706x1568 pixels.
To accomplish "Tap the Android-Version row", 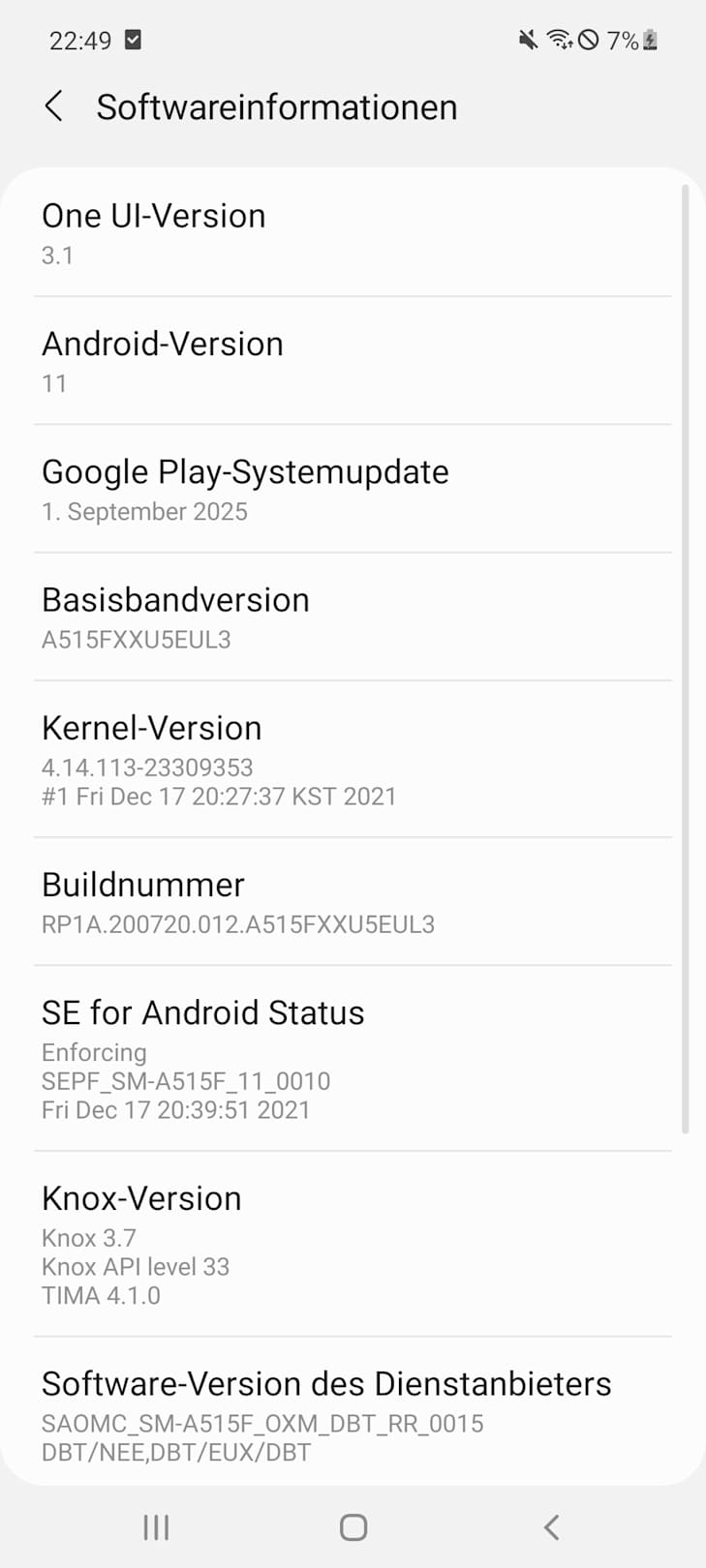I will click(x=353, y=361).
